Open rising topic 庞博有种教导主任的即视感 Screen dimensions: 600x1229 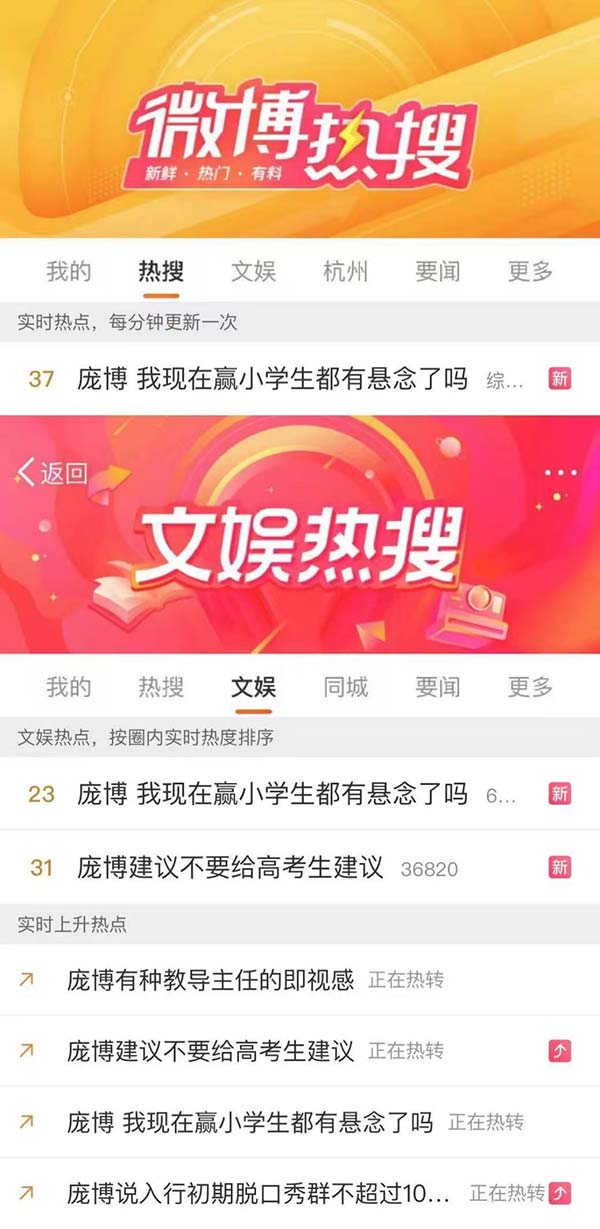coord(210,979)
